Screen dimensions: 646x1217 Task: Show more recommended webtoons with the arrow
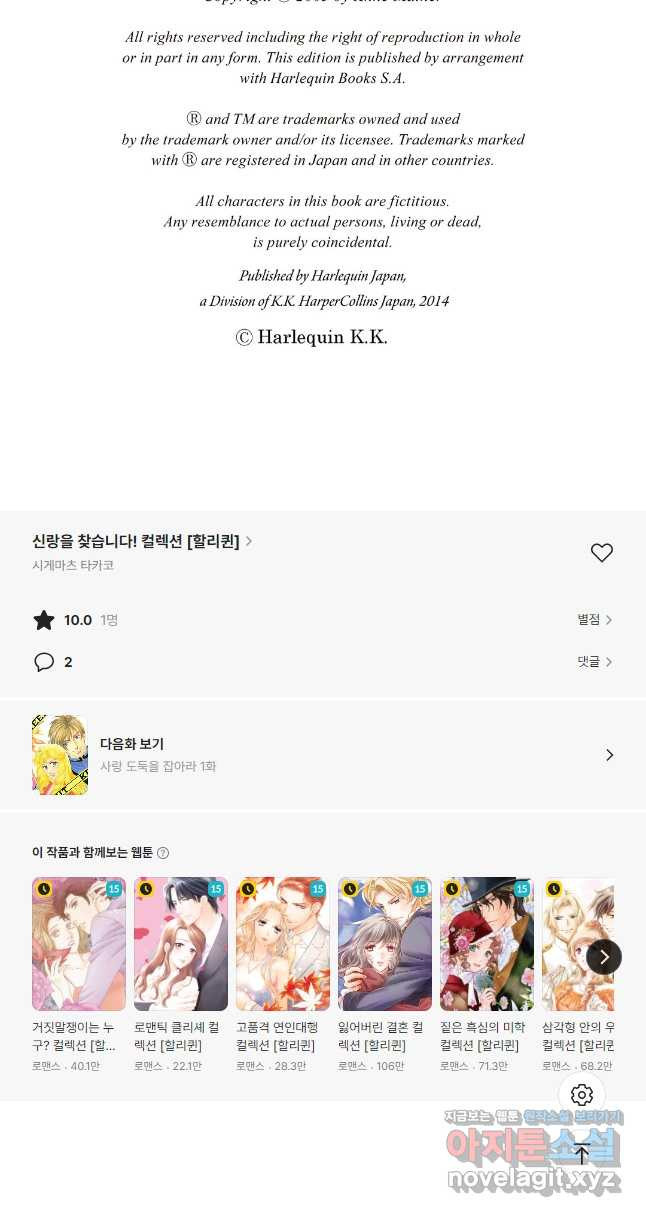click(603, 957)
